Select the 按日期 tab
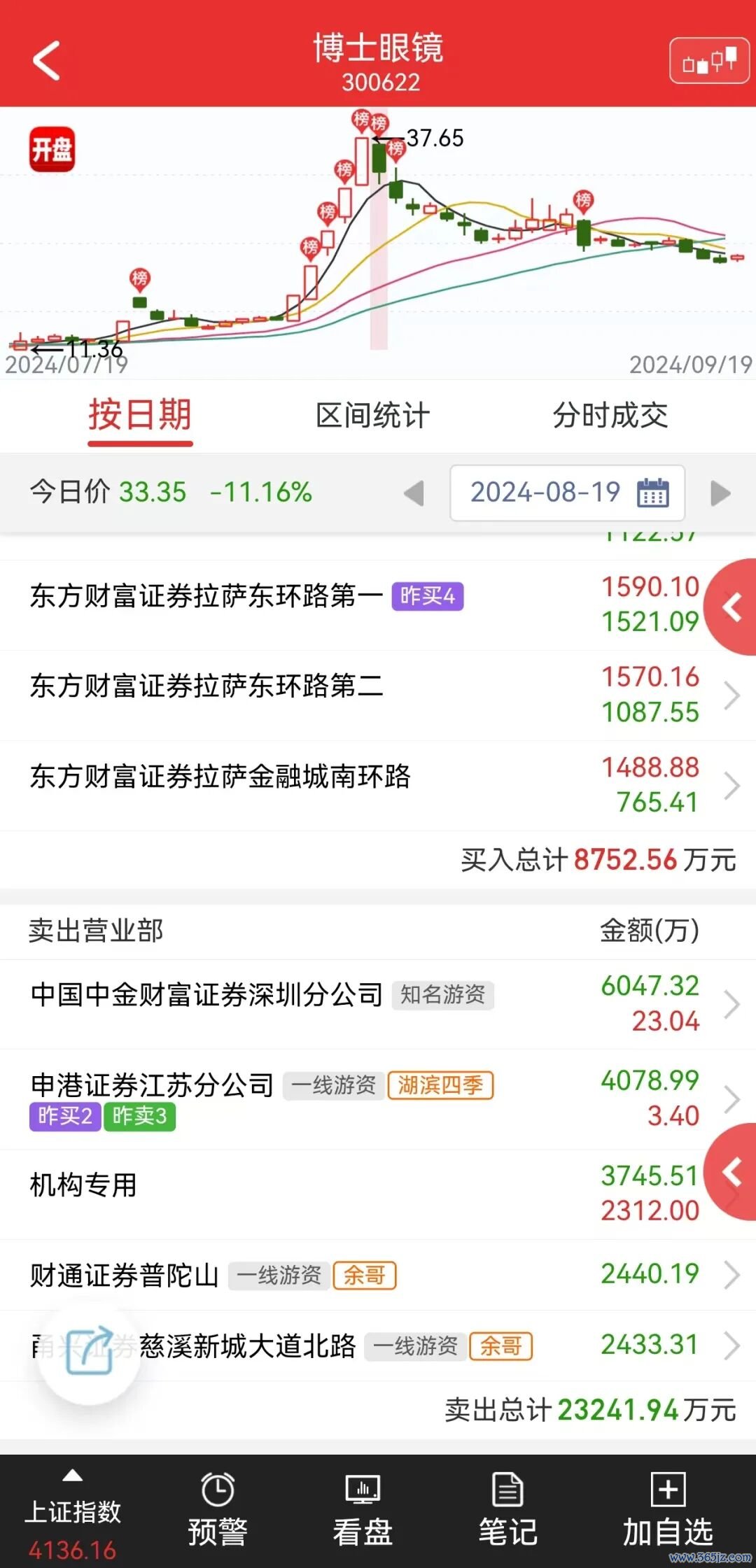The image size is (756, 1568). point(140,416)
